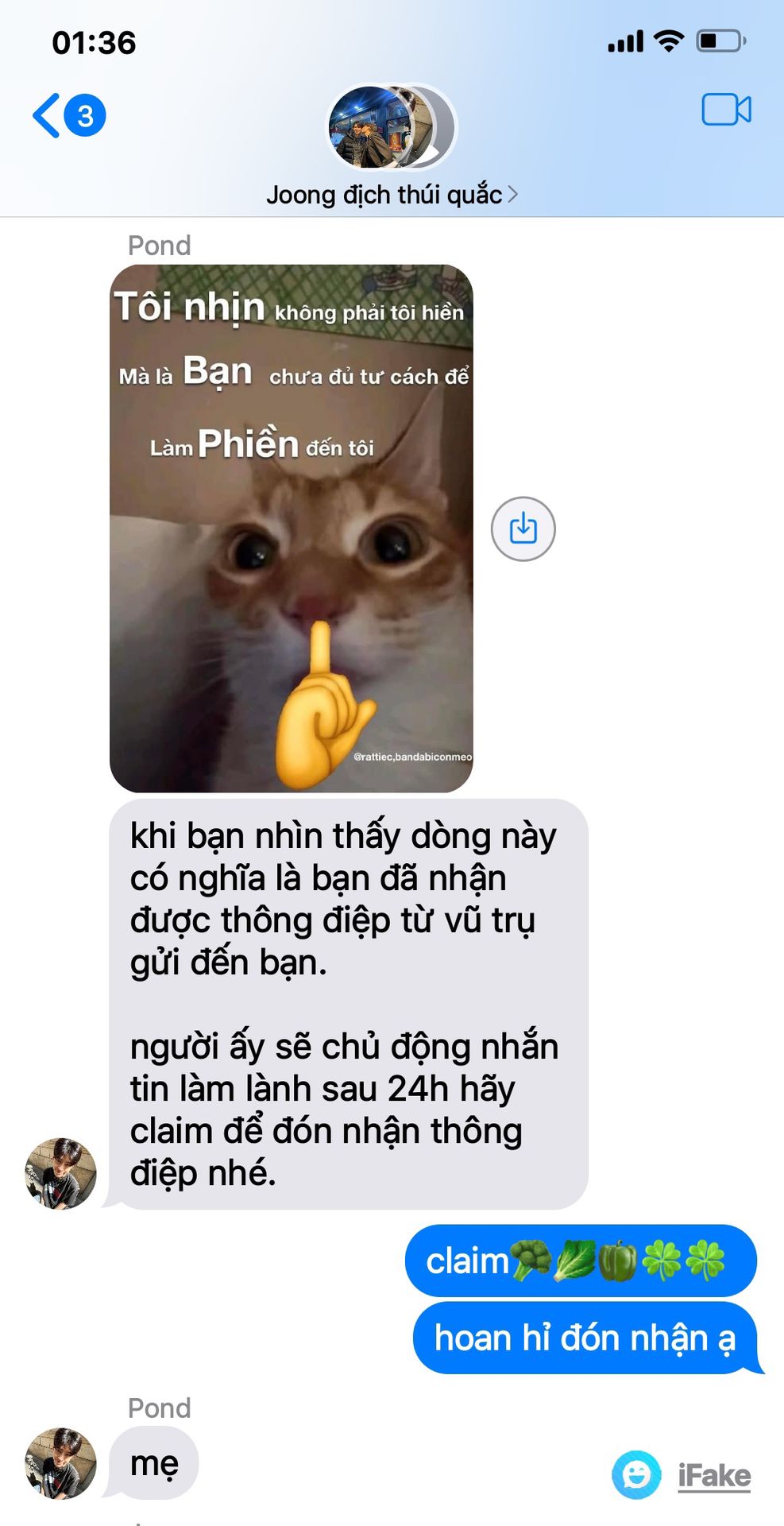This screenshot has width=784, height=1526.
Task: Open Joong địch thúi quắc group details
Action: (392, 195)
